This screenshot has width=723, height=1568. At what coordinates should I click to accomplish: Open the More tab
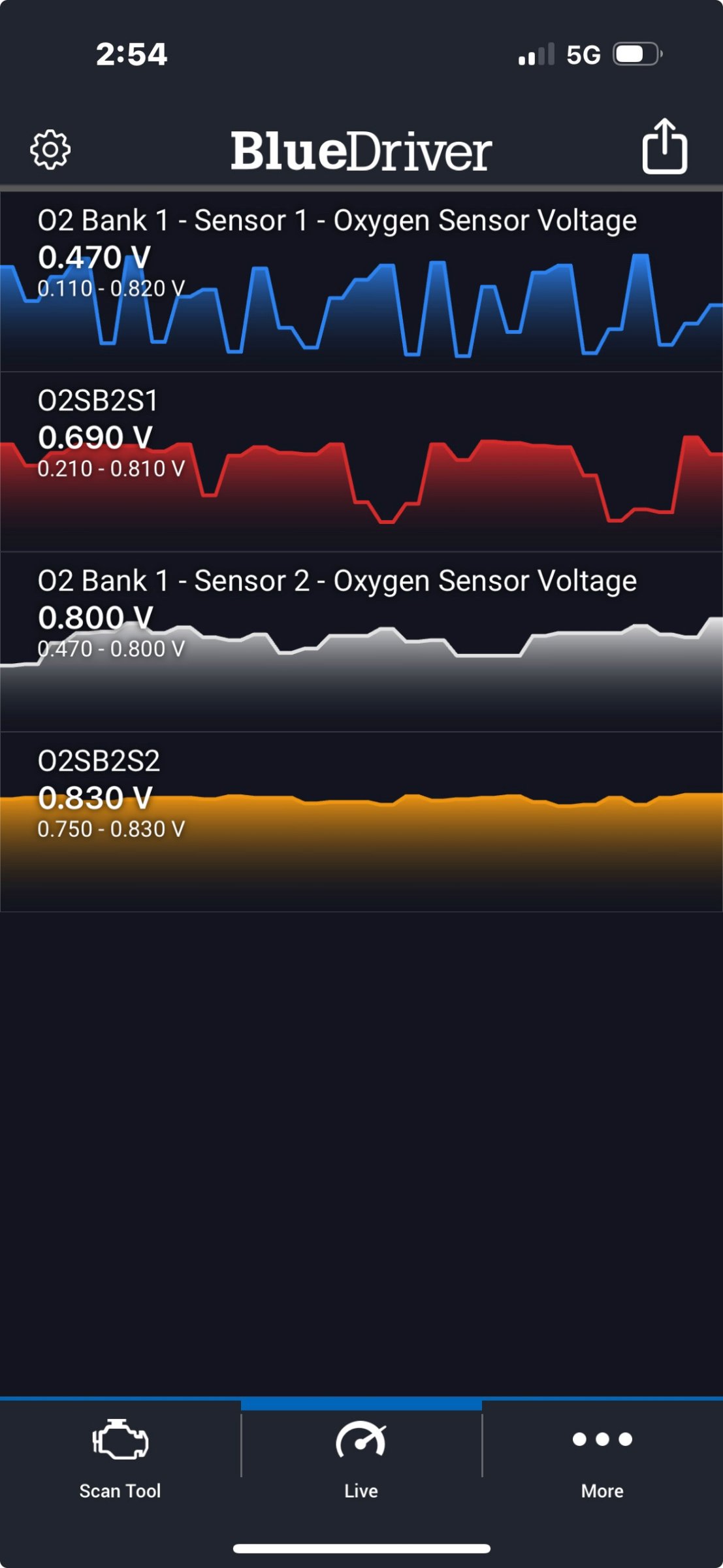(602, 1458)
